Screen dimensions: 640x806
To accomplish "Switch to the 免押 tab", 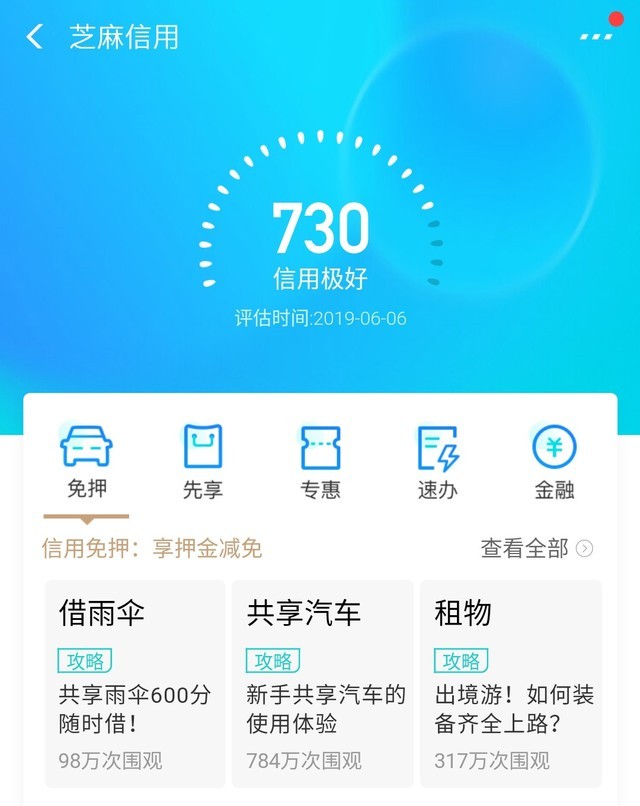I will [x=87, y=462].
